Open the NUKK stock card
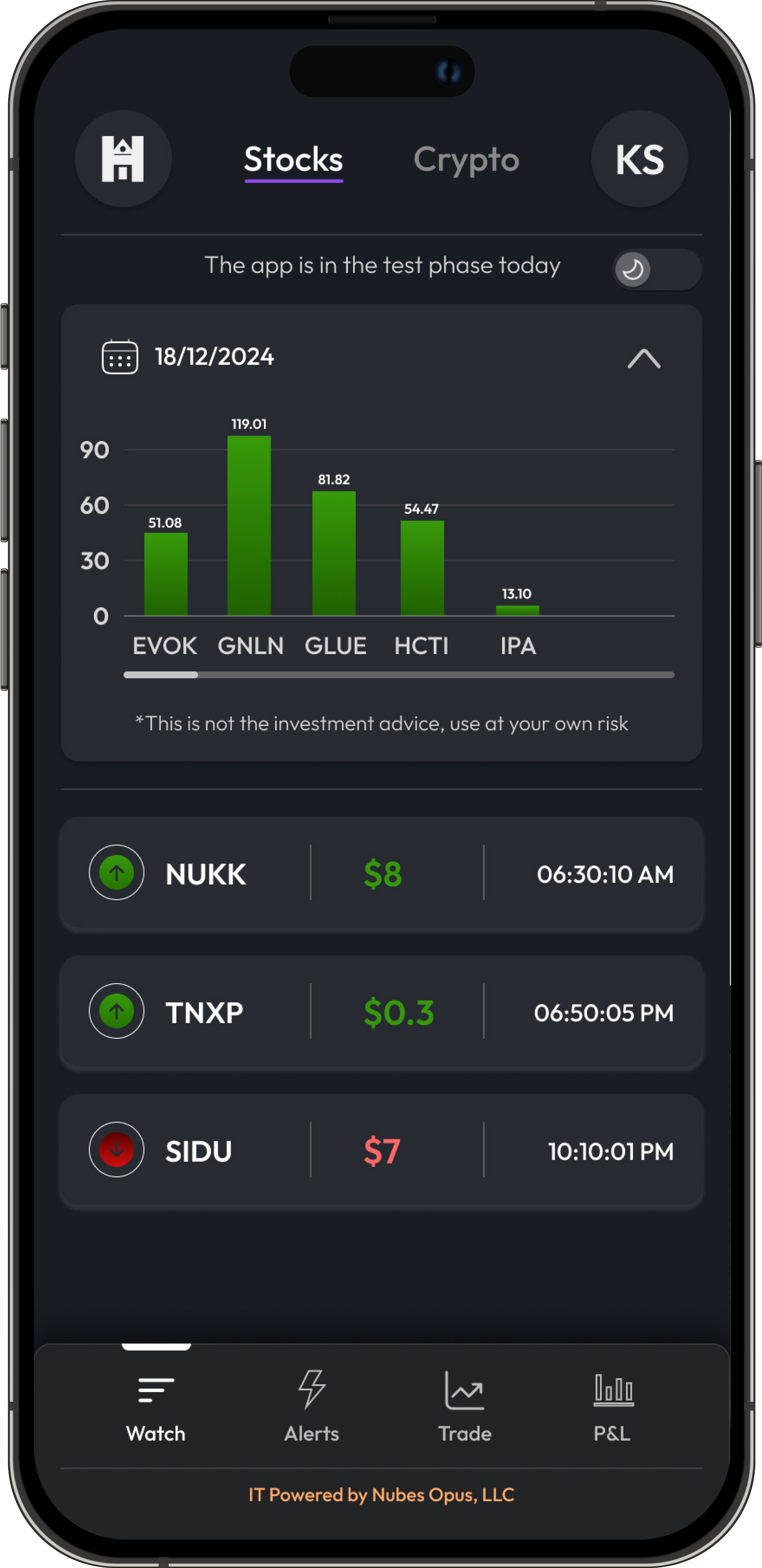Screen dimensions: 762x1568 click(381, 874)
